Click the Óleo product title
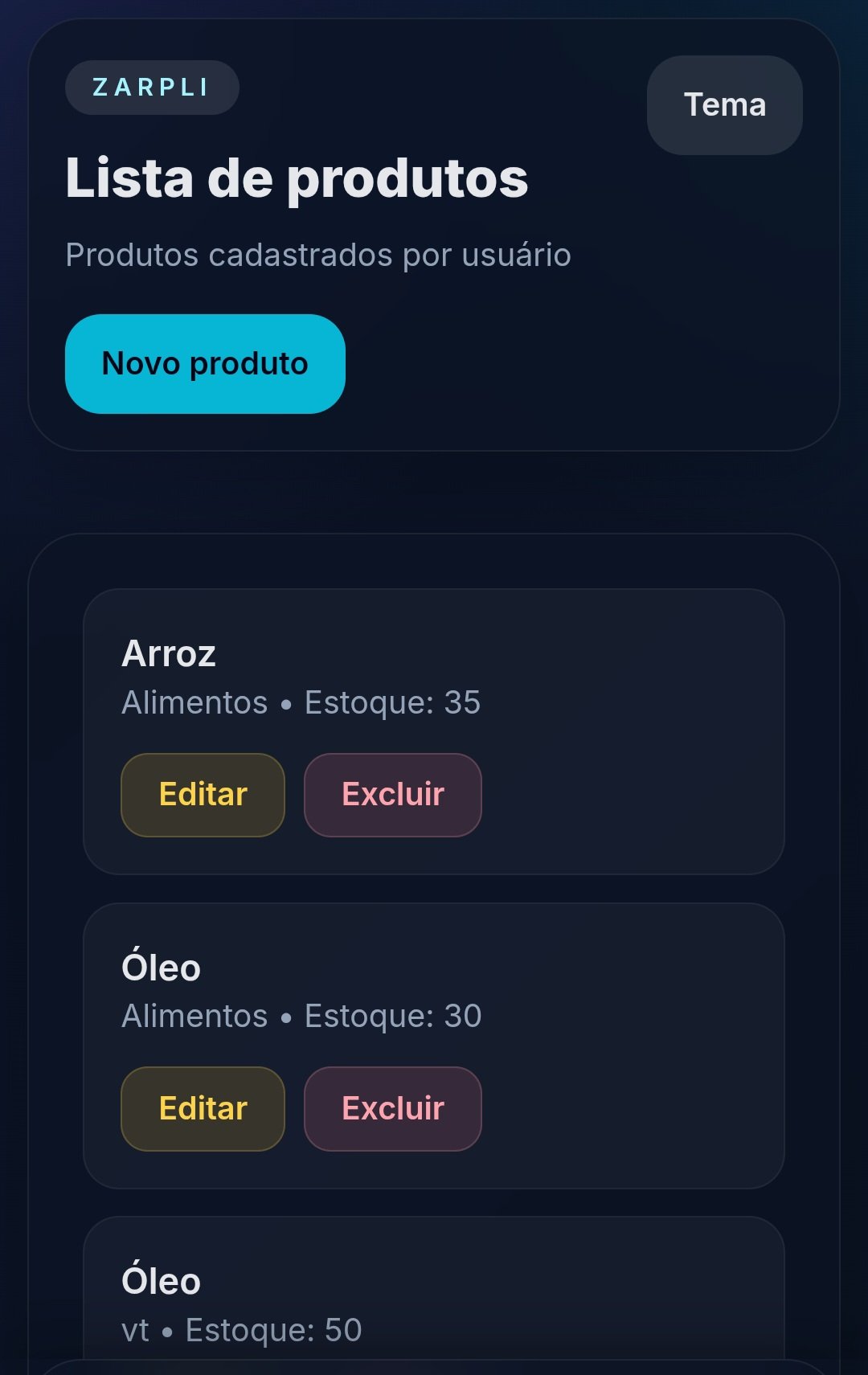This screenshot has width=868, height=1375. point(161,968)
